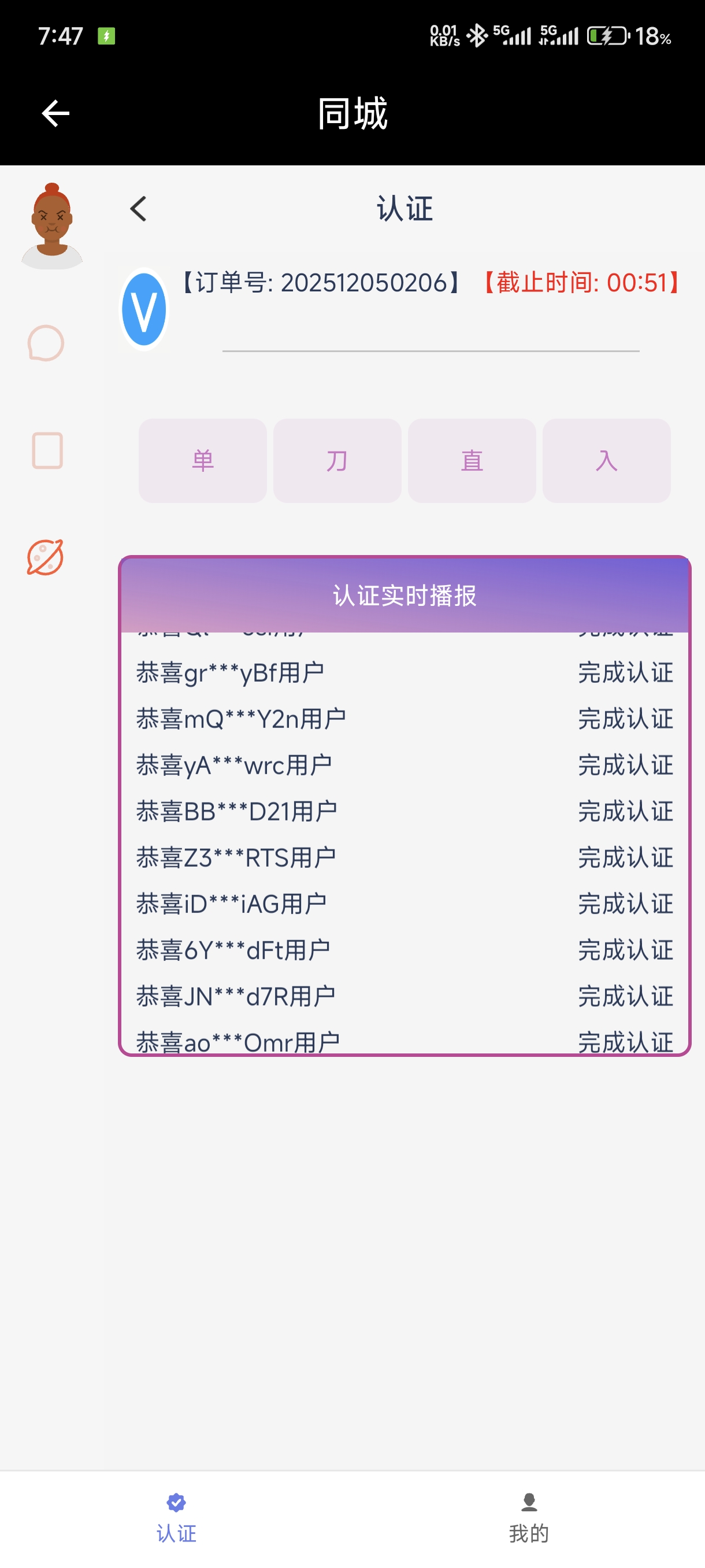Select the square icon in the sidebar

(47, 450)
